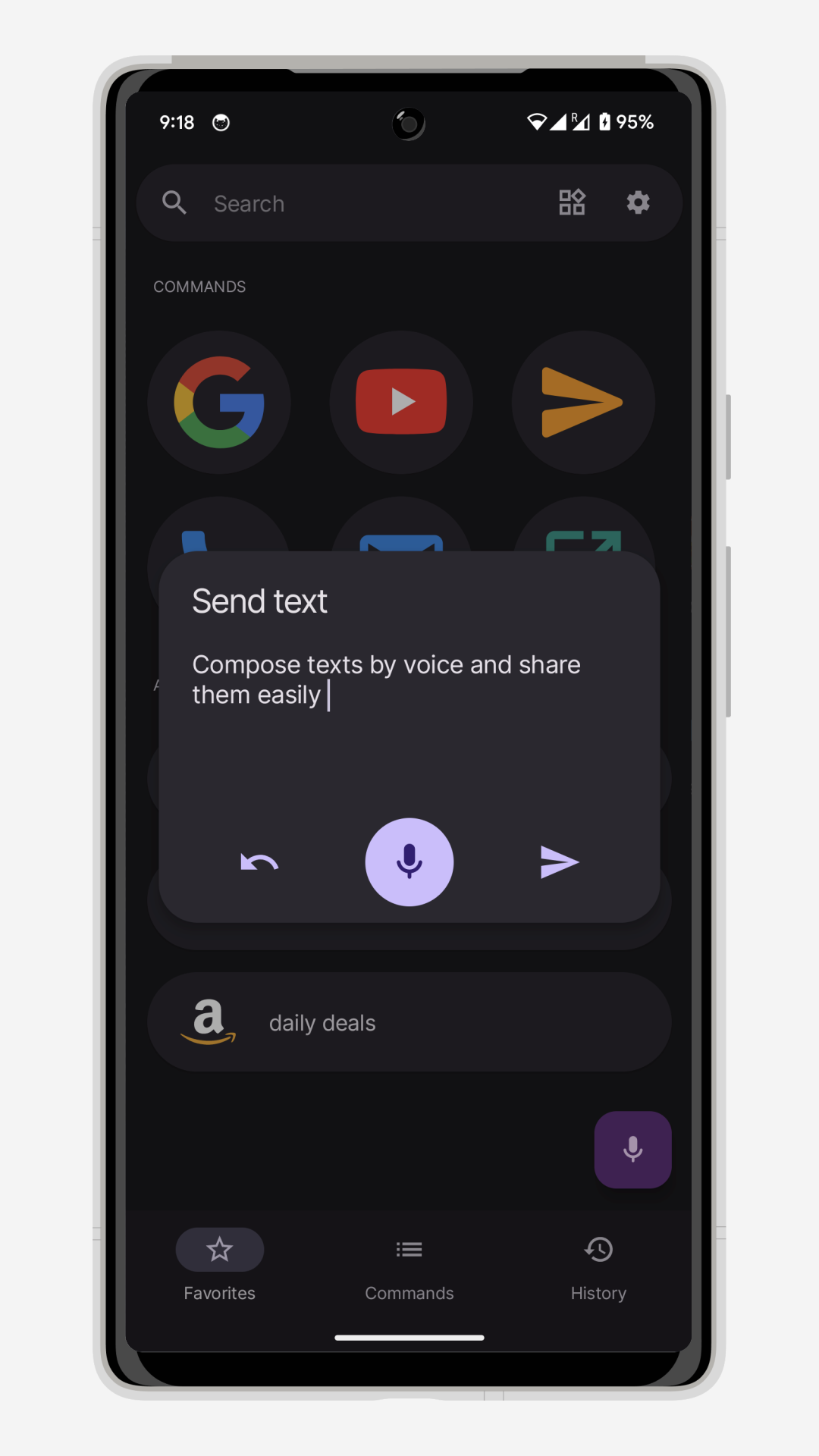Switch to the History tab
This screenshot has width=819, height=1456.
click(x=599, y=1265)
